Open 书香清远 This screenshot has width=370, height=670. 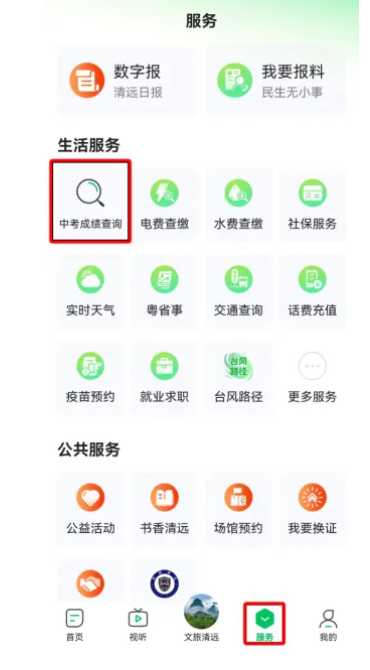164,510
